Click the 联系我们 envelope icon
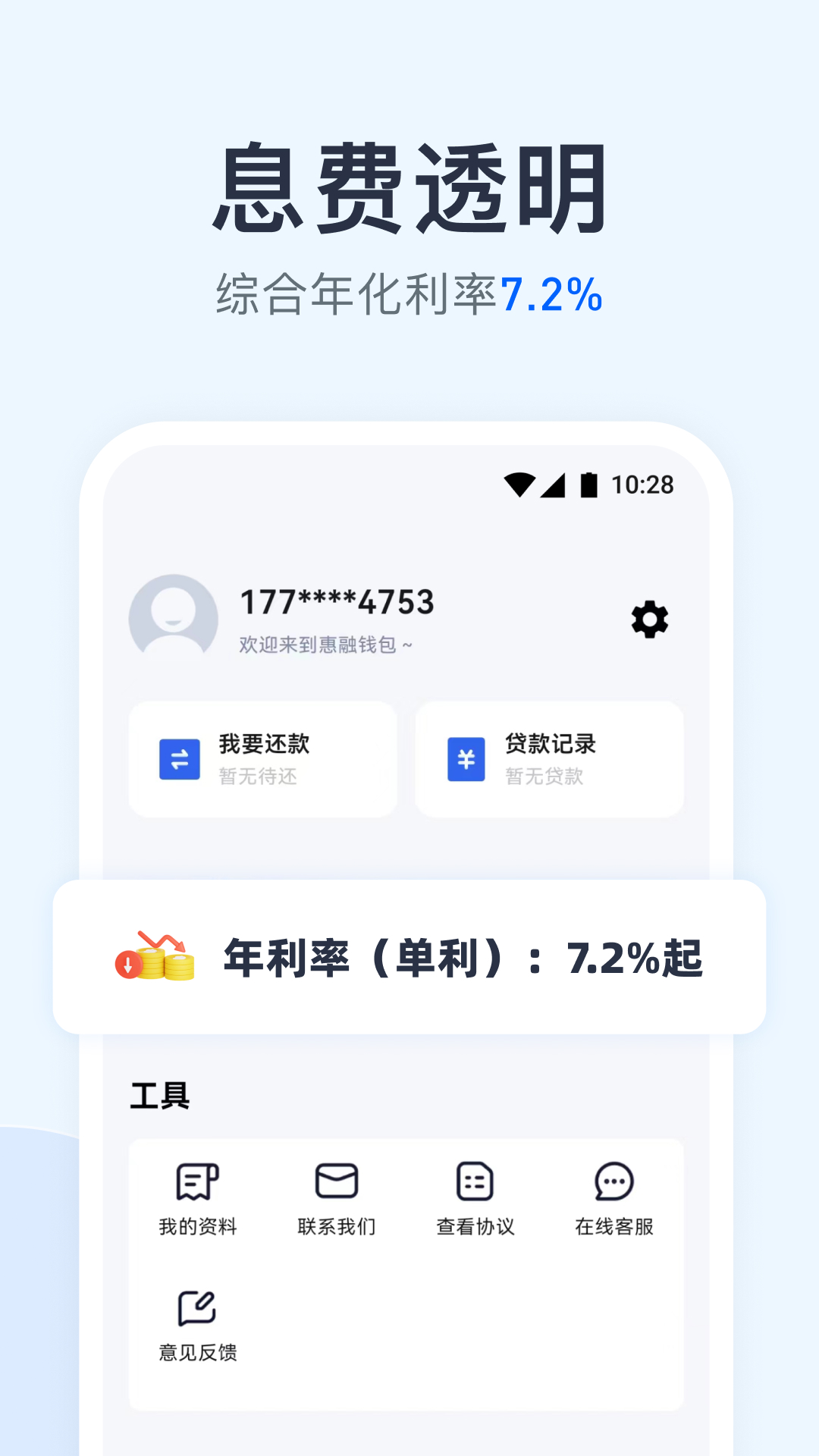The width and height of the screenshot is (819, 1456). 337,1181
